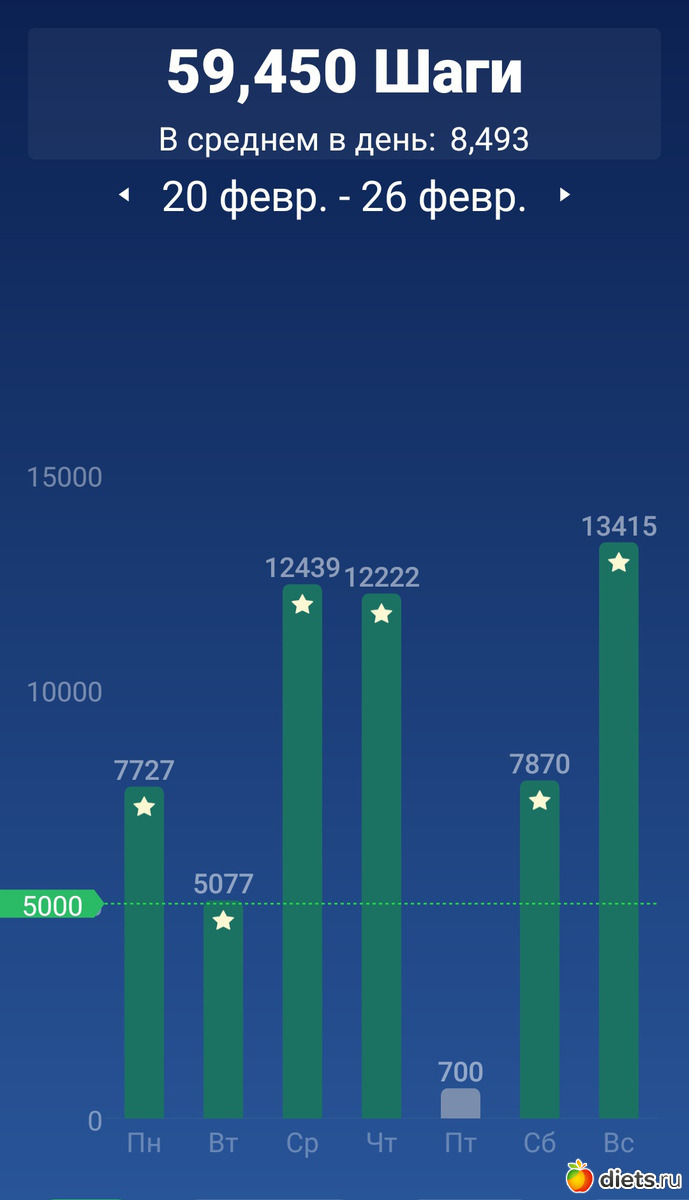Open the Saturday bar with 7870 steps
689x1200 pixels.
point(539,949)
